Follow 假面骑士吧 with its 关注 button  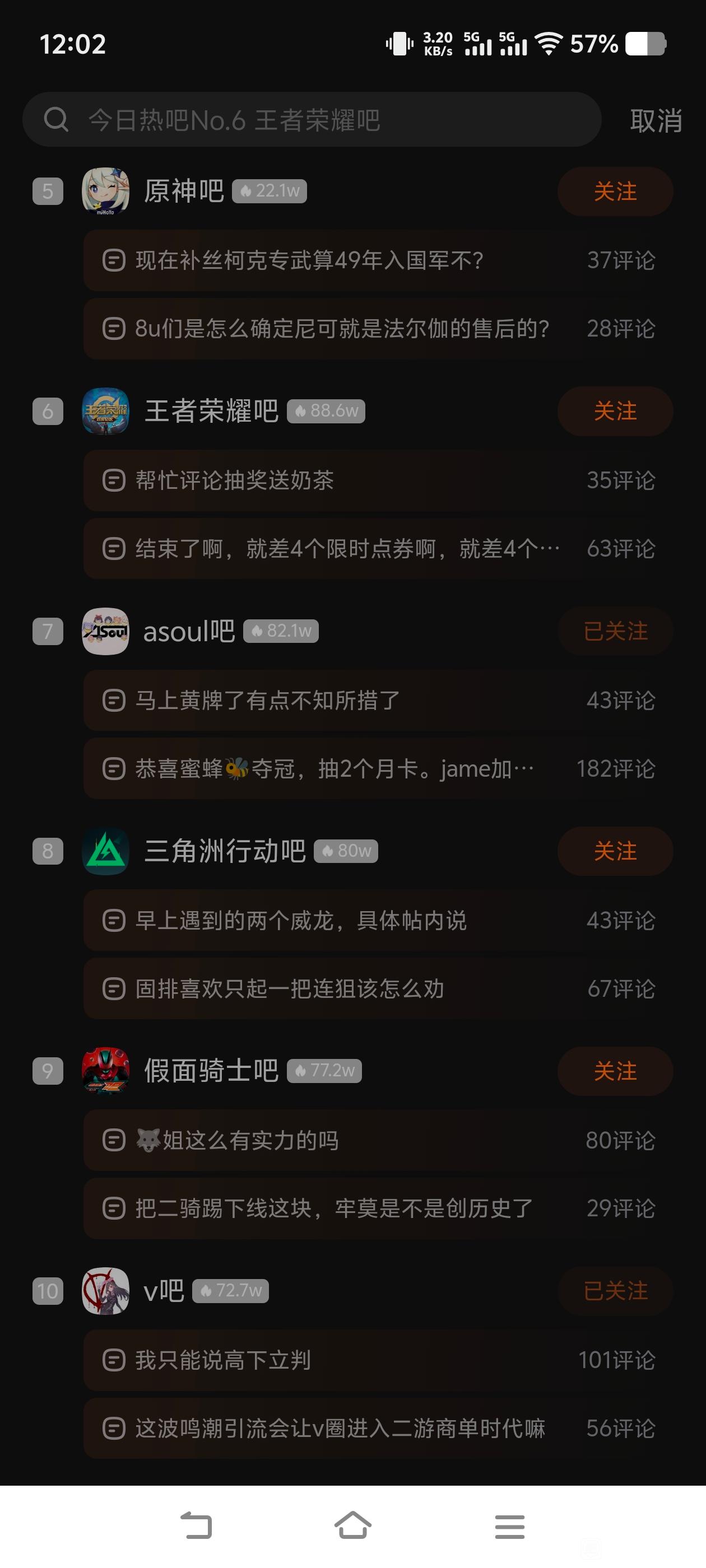[615, 1071]
